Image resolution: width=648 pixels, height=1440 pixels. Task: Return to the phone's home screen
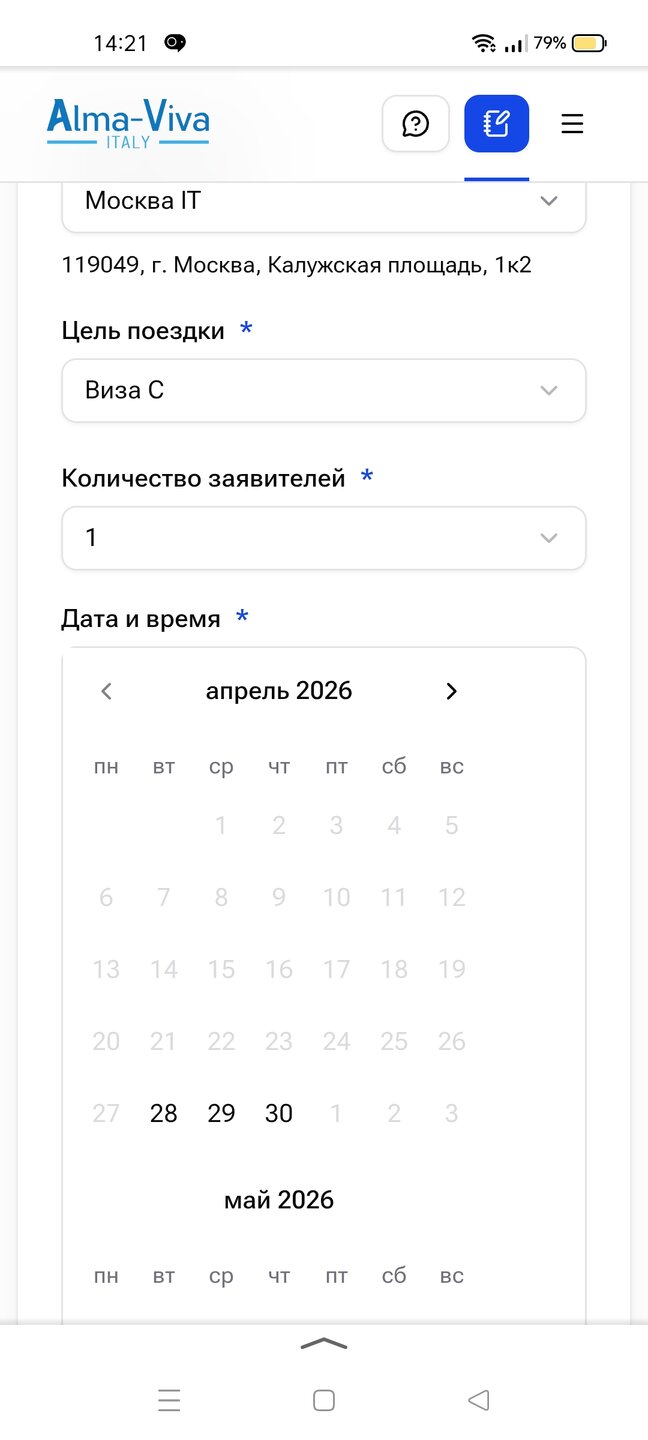coord(323,1400)
